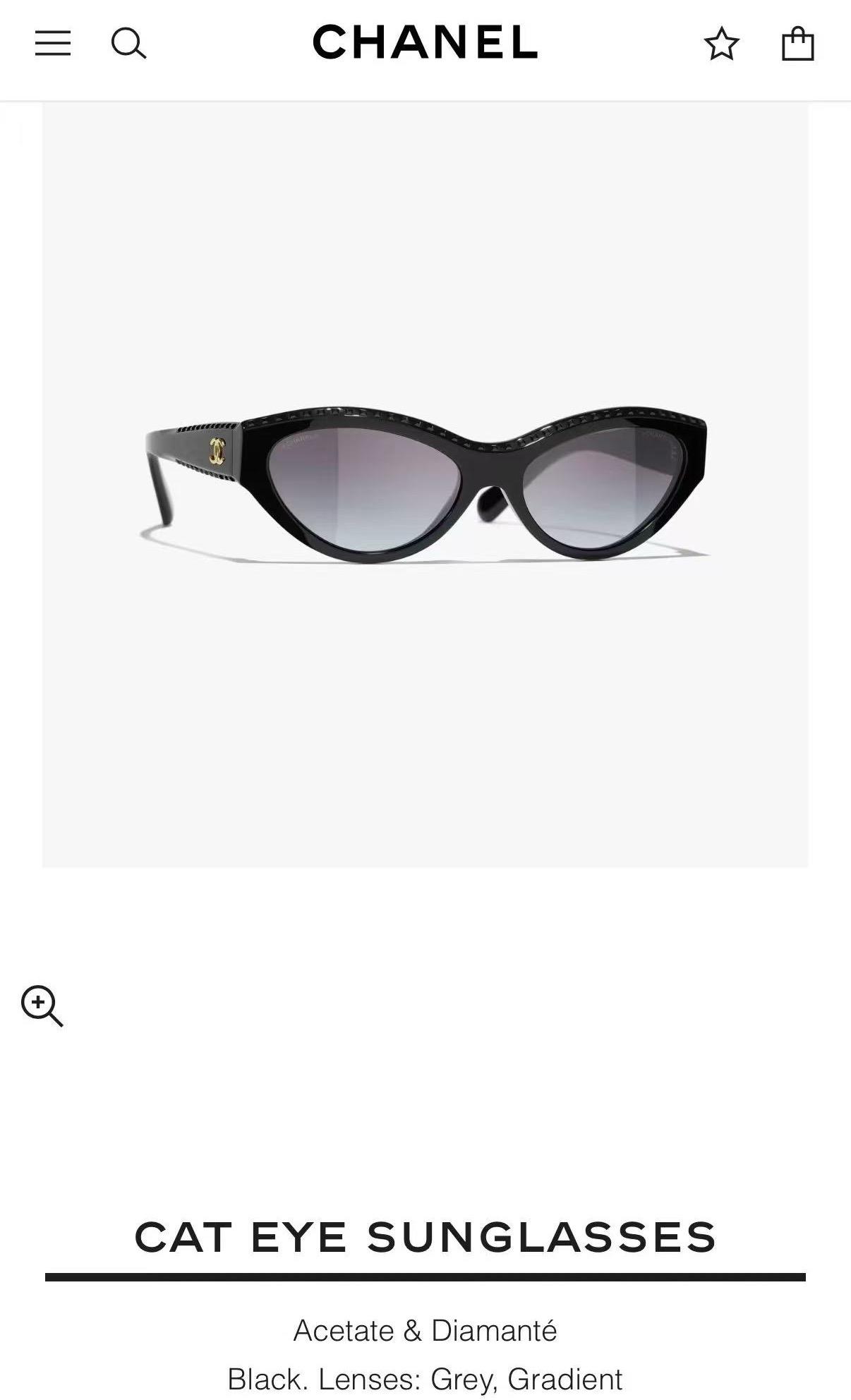Open the cat eye sunglasses product image
The width and height of the screenshot is (851, 1400).
coord(425,487)
